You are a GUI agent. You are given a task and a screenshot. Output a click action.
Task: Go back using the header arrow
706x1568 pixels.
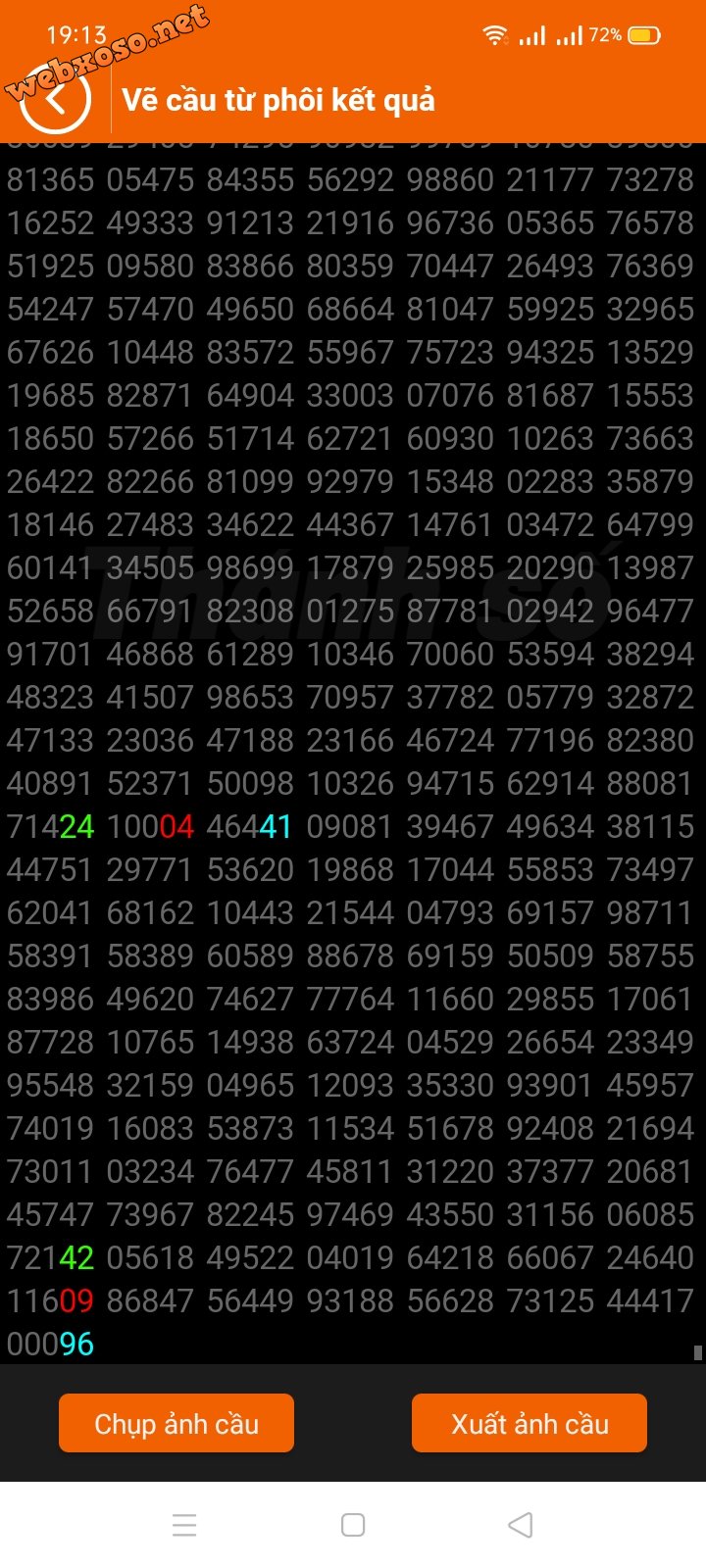click(x=56, y=99)
